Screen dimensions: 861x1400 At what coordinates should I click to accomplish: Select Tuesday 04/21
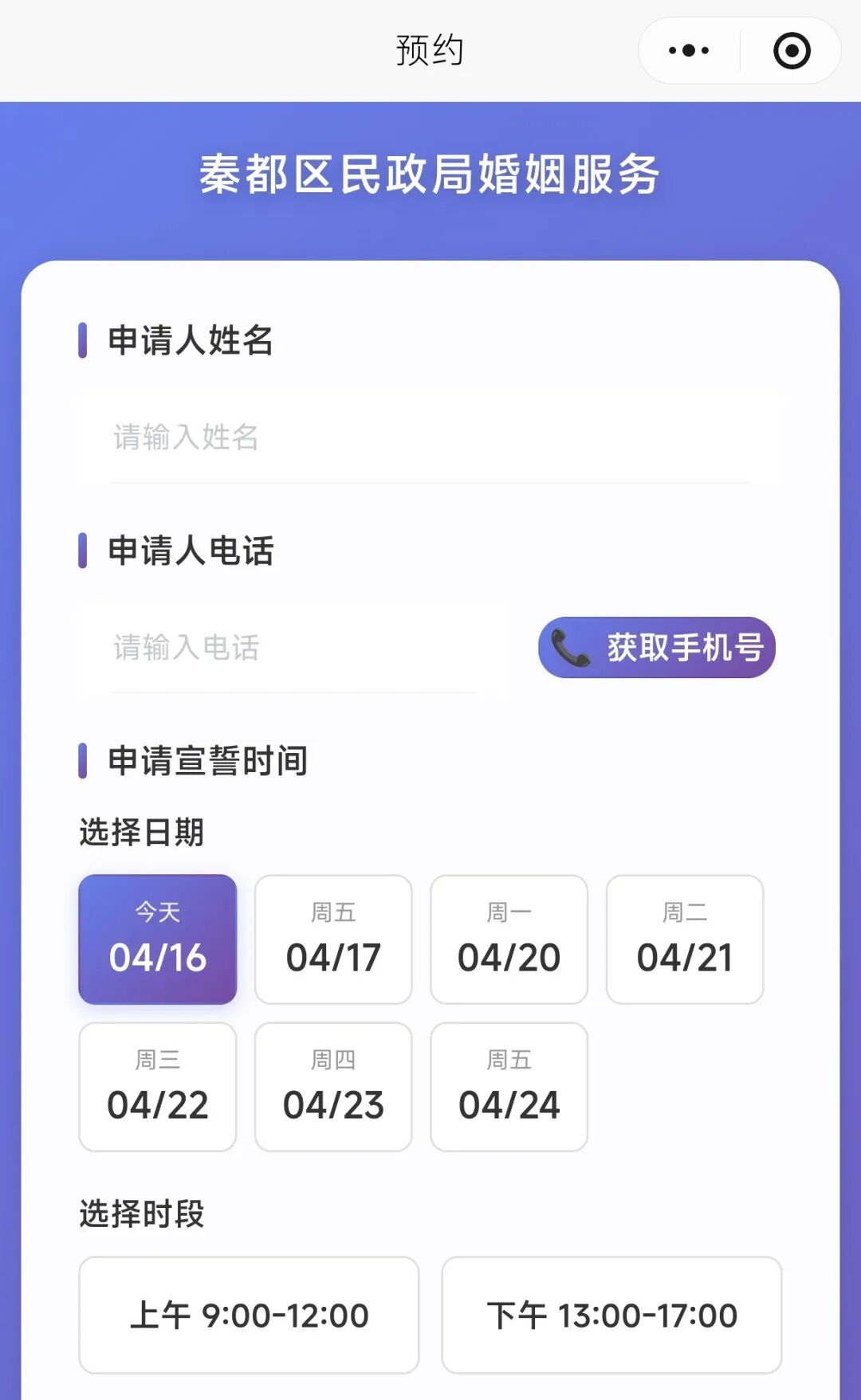(685, 939)
